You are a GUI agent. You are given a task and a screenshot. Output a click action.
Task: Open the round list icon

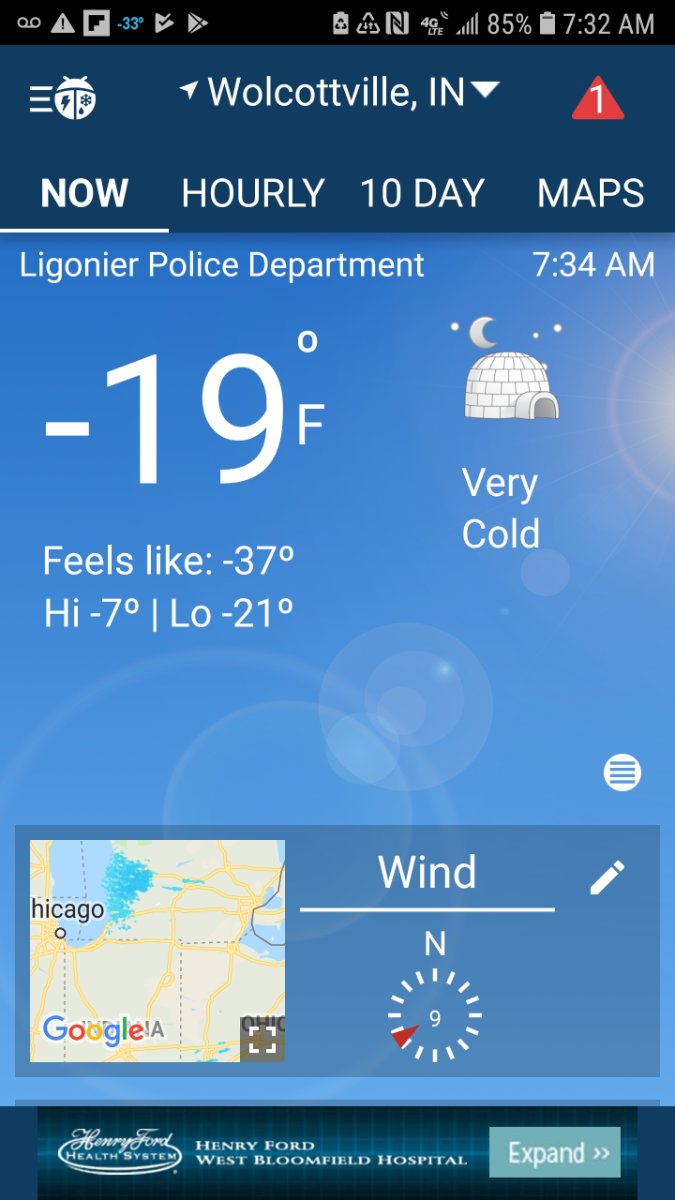pyautogui.click(x=622, y=773)
